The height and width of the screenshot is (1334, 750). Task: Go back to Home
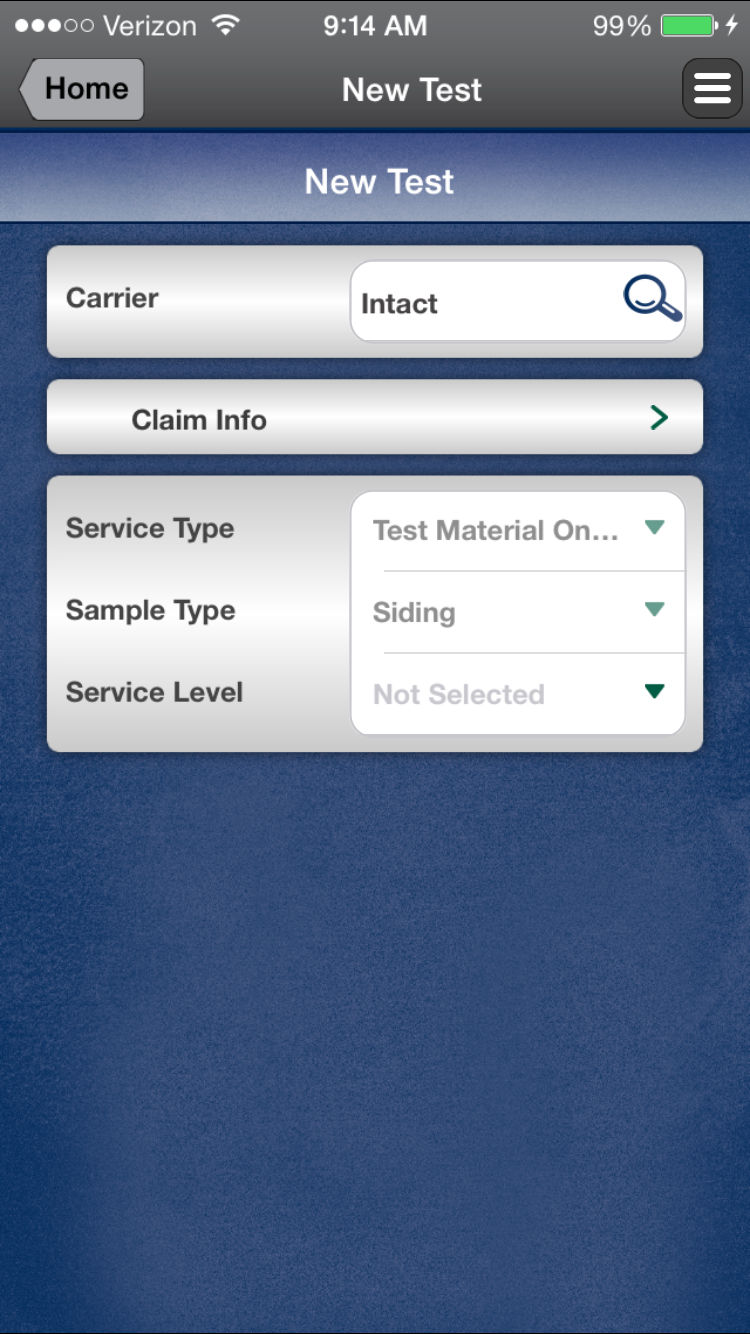(x=82, y=89)
